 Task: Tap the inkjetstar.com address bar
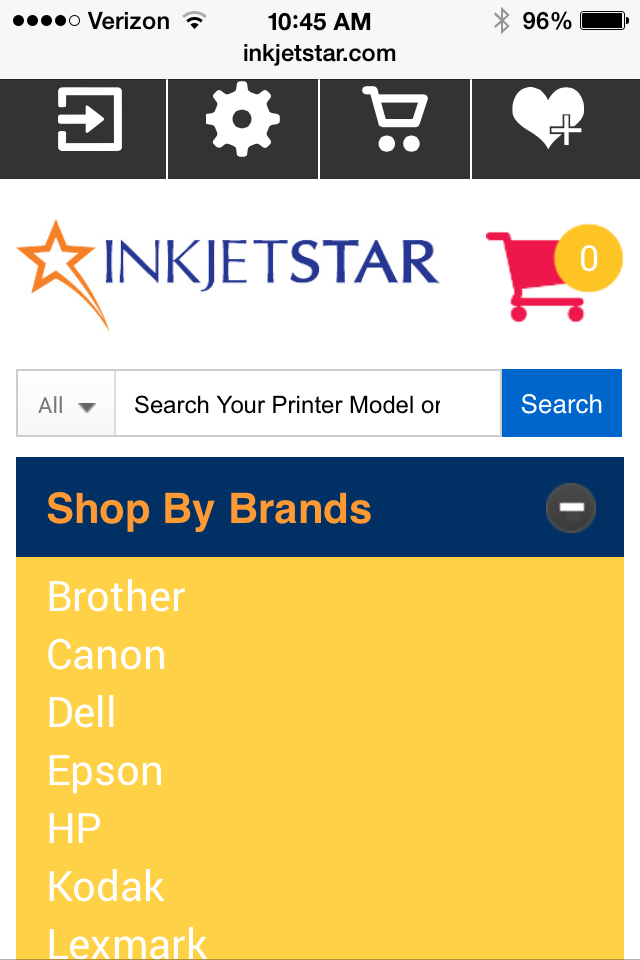(x=320, y=53)
